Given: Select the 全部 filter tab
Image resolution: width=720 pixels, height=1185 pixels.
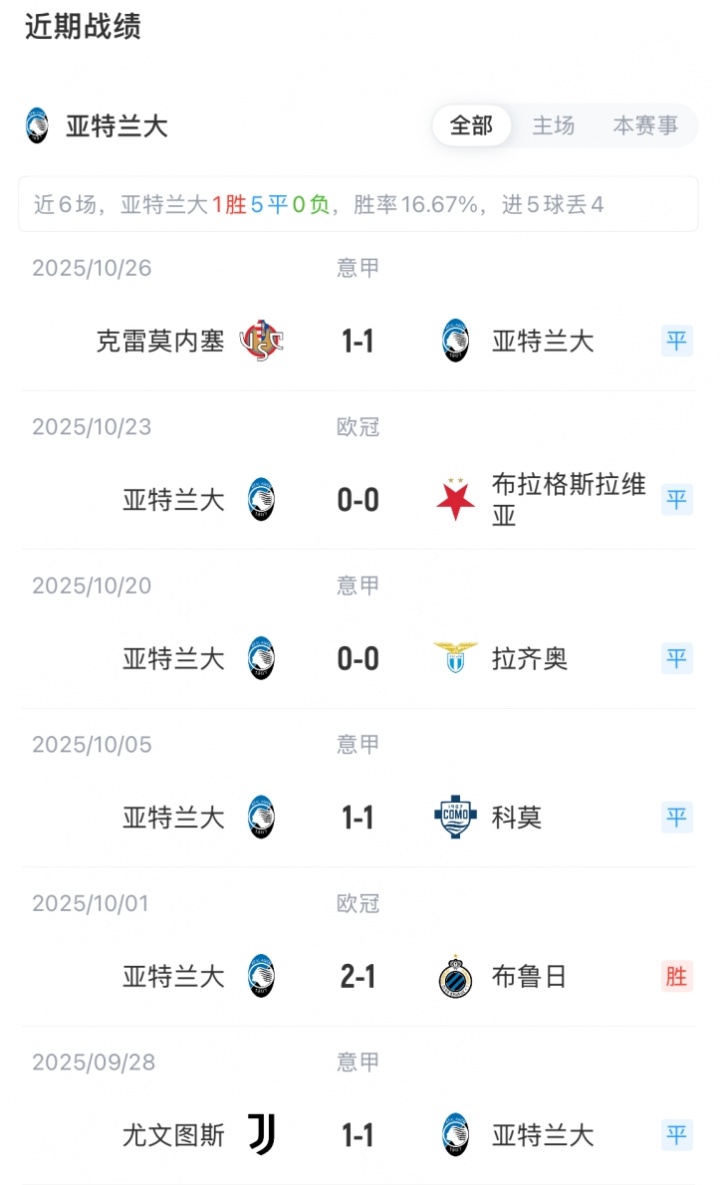Looking at the screenshot, I should pos(471,126).
